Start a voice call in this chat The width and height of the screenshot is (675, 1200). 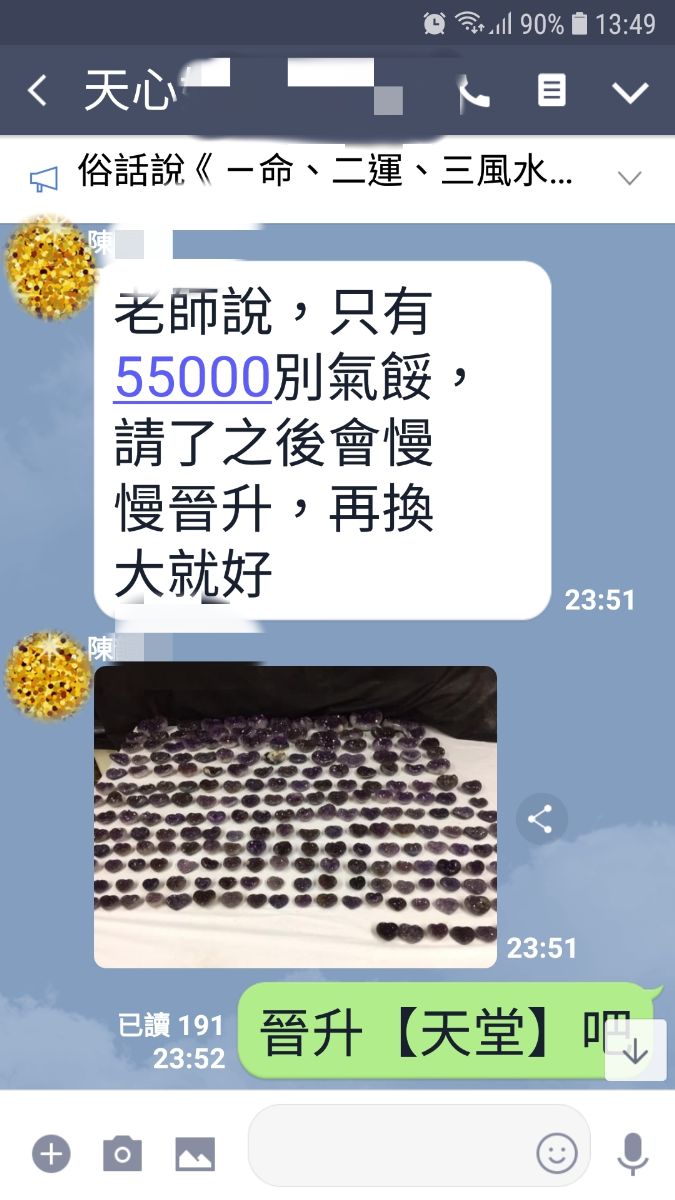click(474, 93)
